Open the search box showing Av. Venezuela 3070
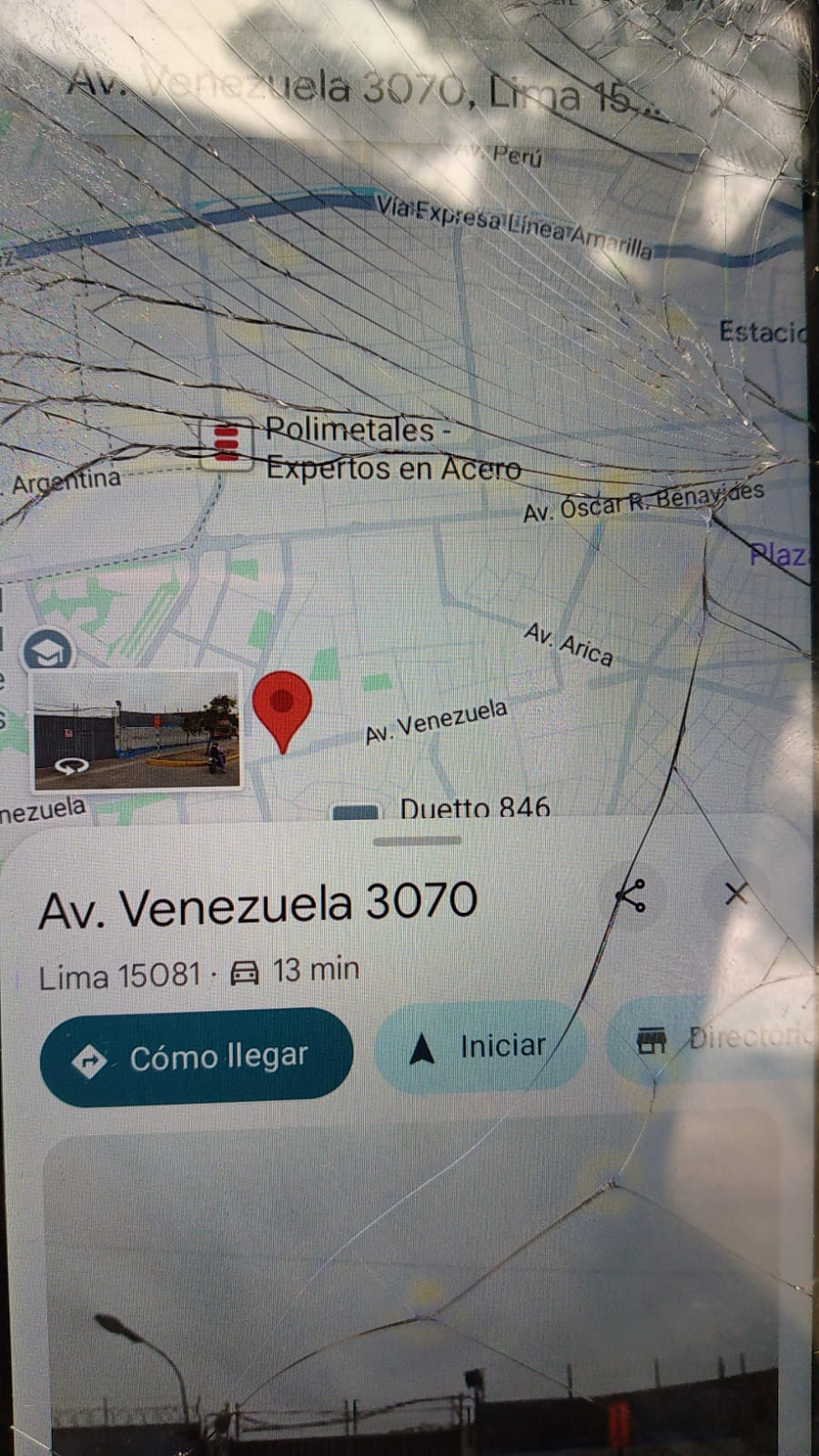Screen dimensions: 819x1456 364,91
